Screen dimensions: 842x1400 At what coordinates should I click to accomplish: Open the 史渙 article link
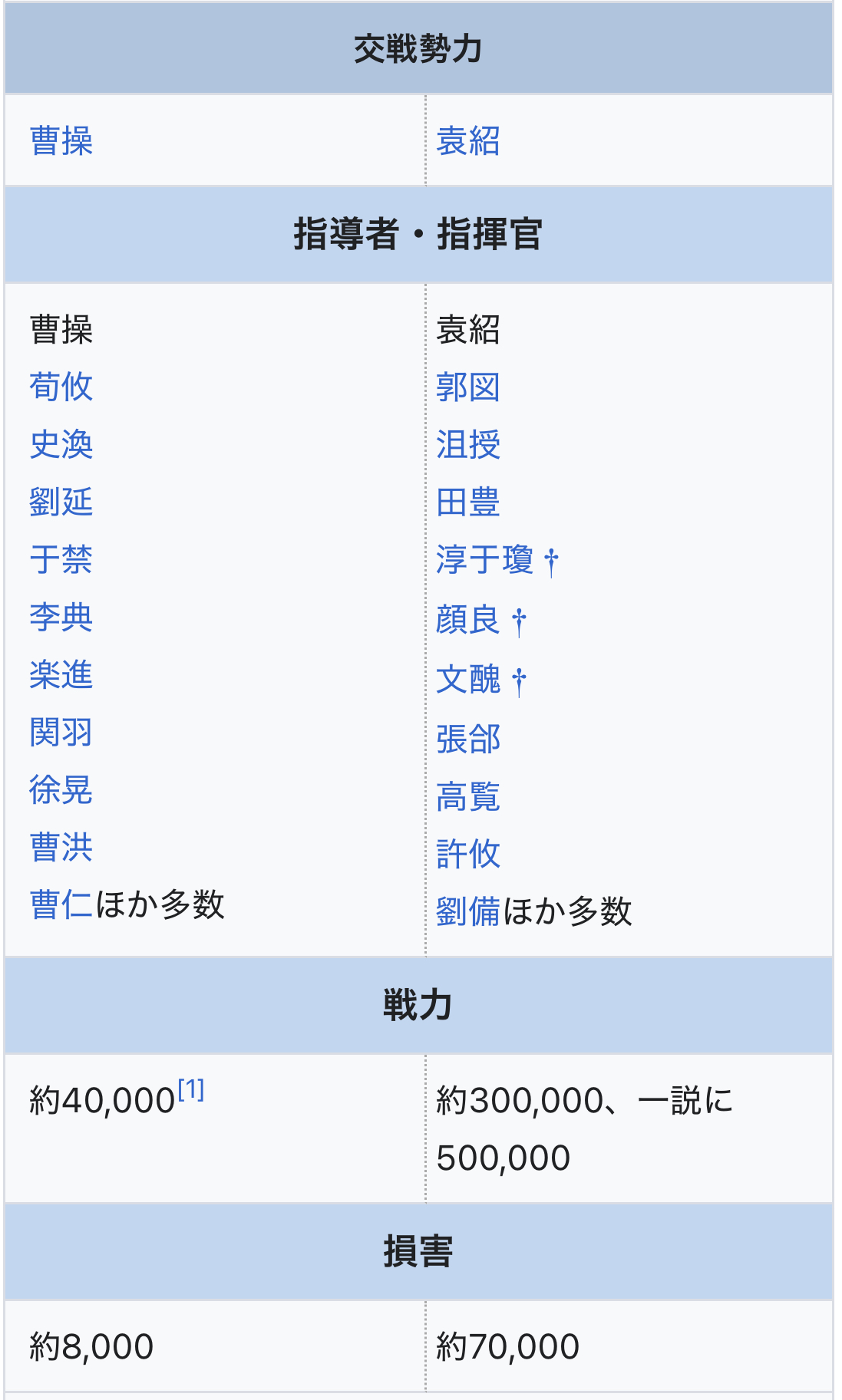click(61, 444)
